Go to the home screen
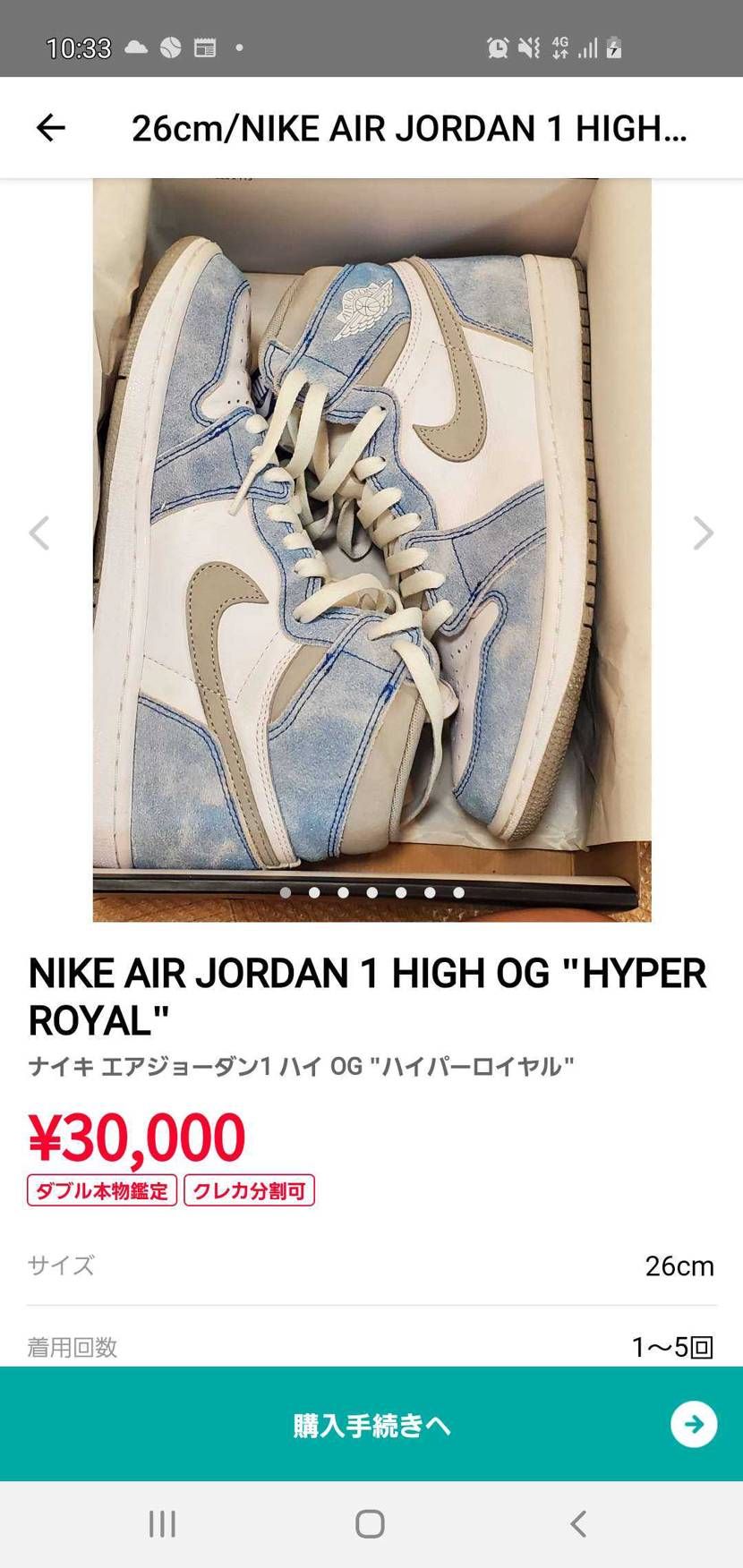Screen dimensions: 743x1568 click(x=370, y=1524)
